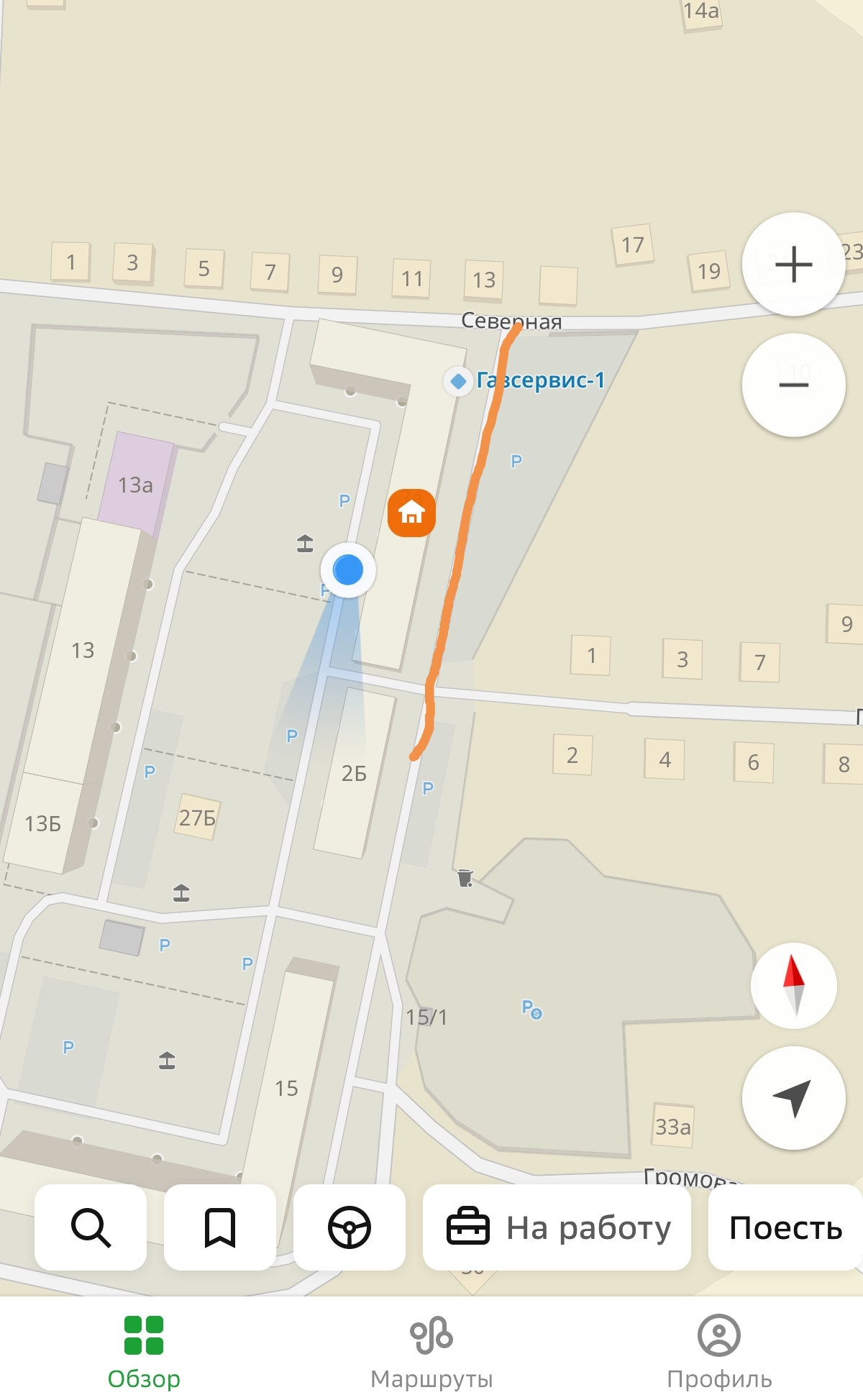Open map search with magnifier icon
The width and height of the screenshot is (863, 1400).
click(91, 1227)
